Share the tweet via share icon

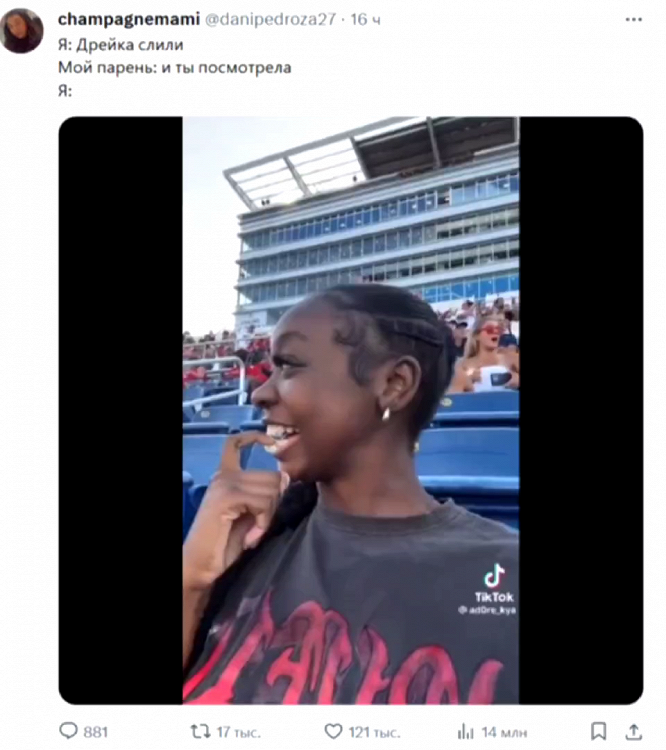pyautogui.click(x=634, y=731)
